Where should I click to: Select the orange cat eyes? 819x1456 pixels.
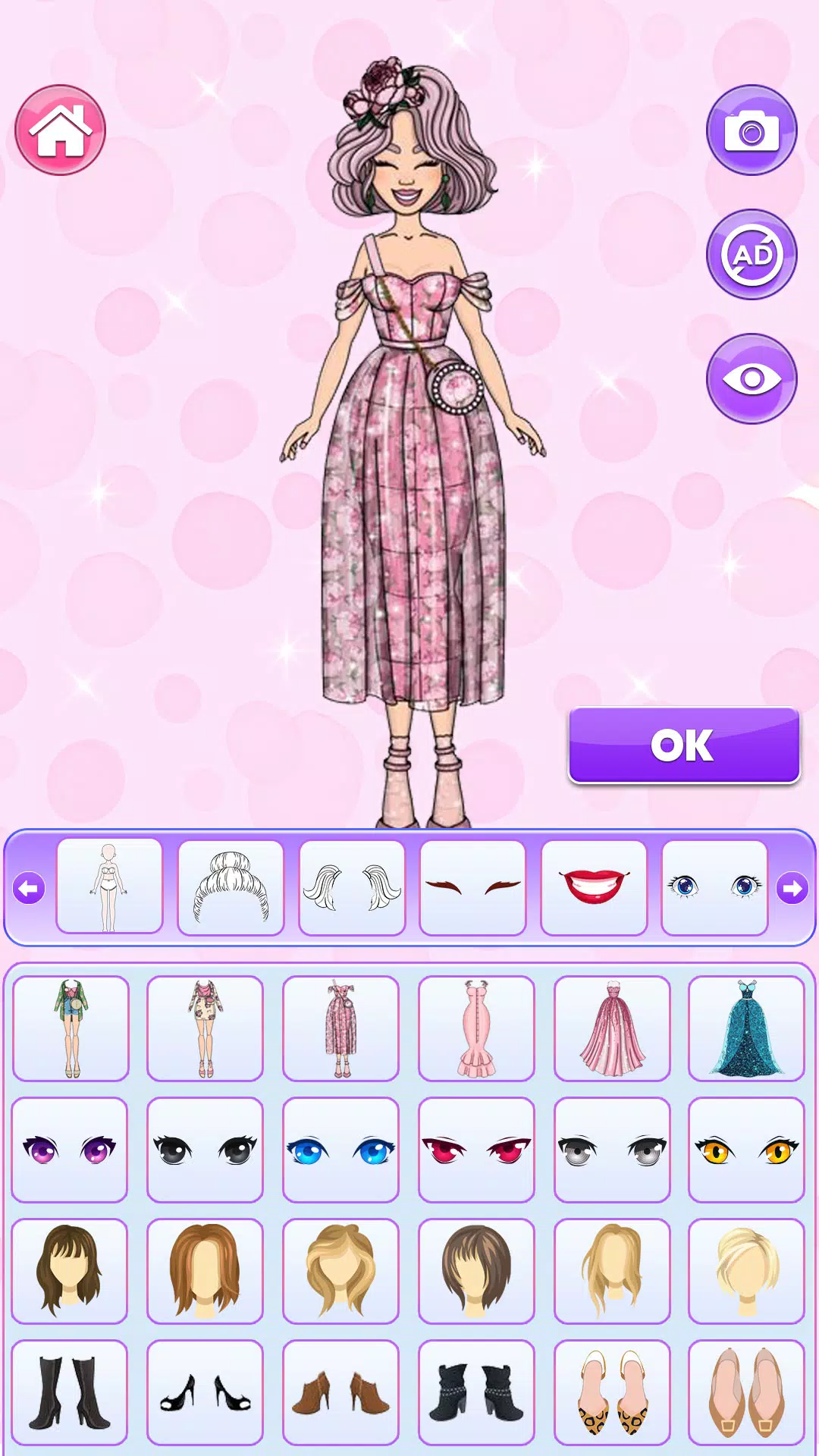(x=746, y=1150)
